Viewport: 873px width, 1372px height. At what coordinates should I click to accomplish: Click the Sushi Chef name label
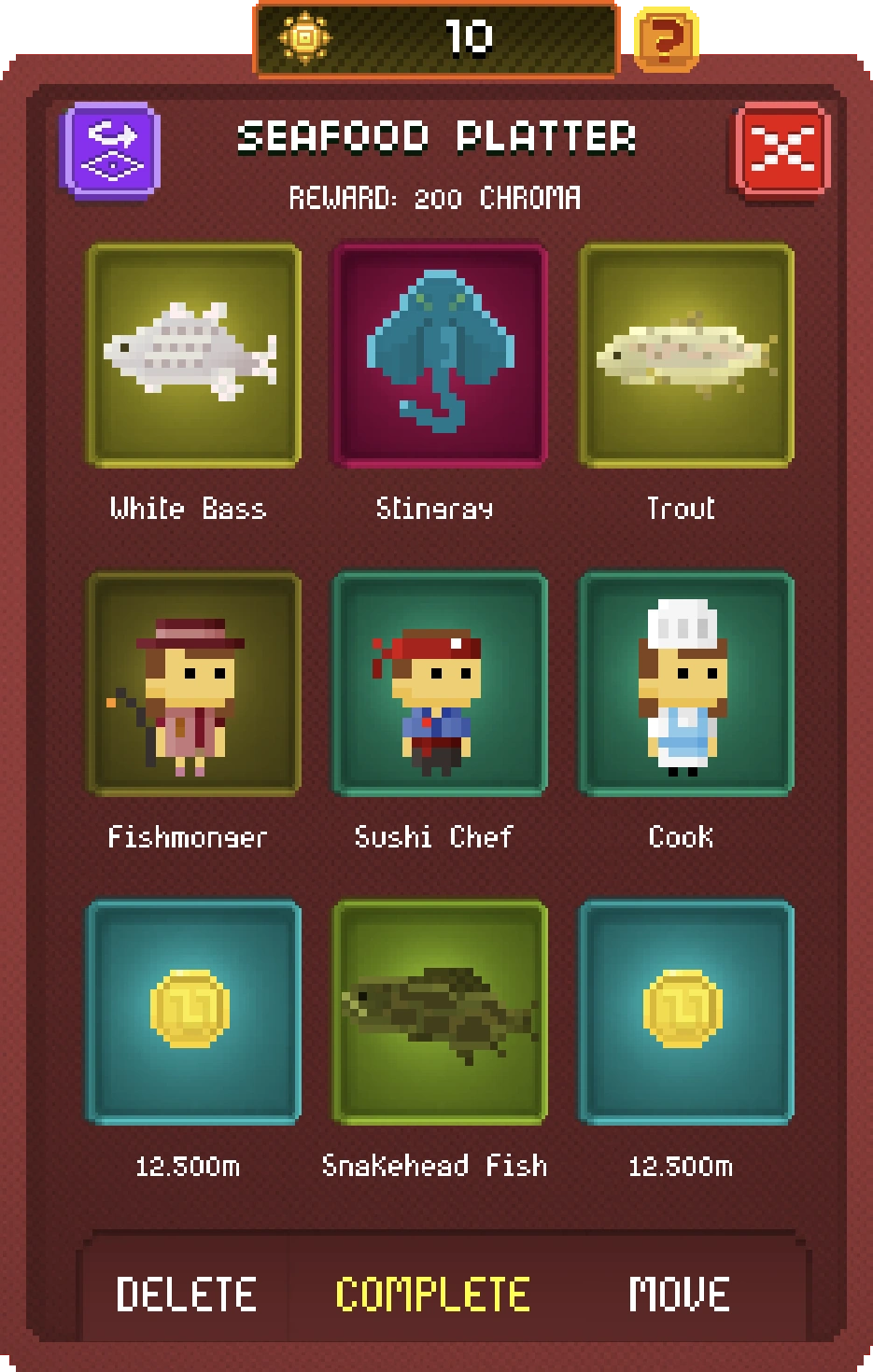tap(431, 837)
